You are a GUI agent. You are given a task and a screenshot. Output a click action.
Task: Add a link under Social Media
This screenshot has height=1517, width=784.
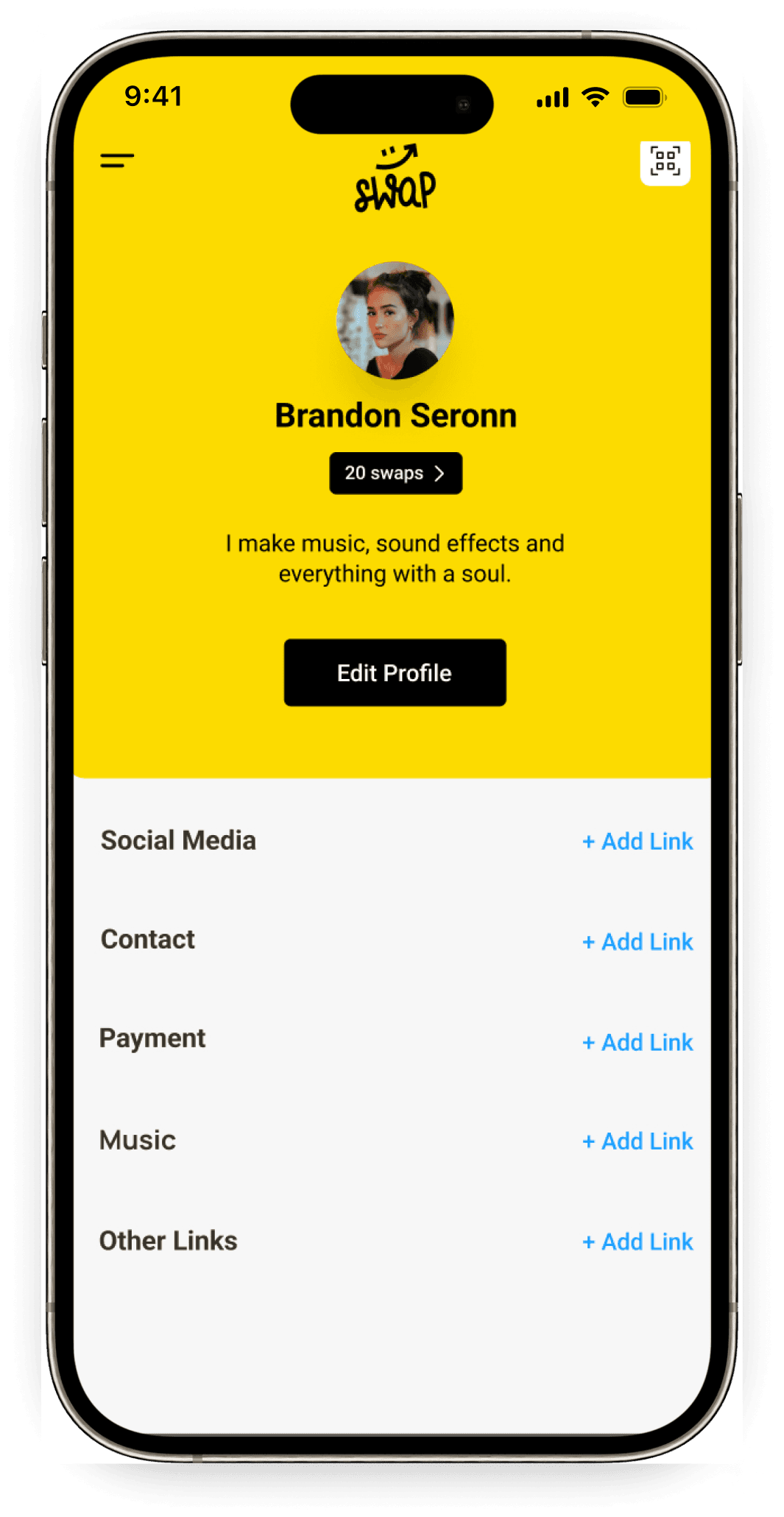point(638,841)
